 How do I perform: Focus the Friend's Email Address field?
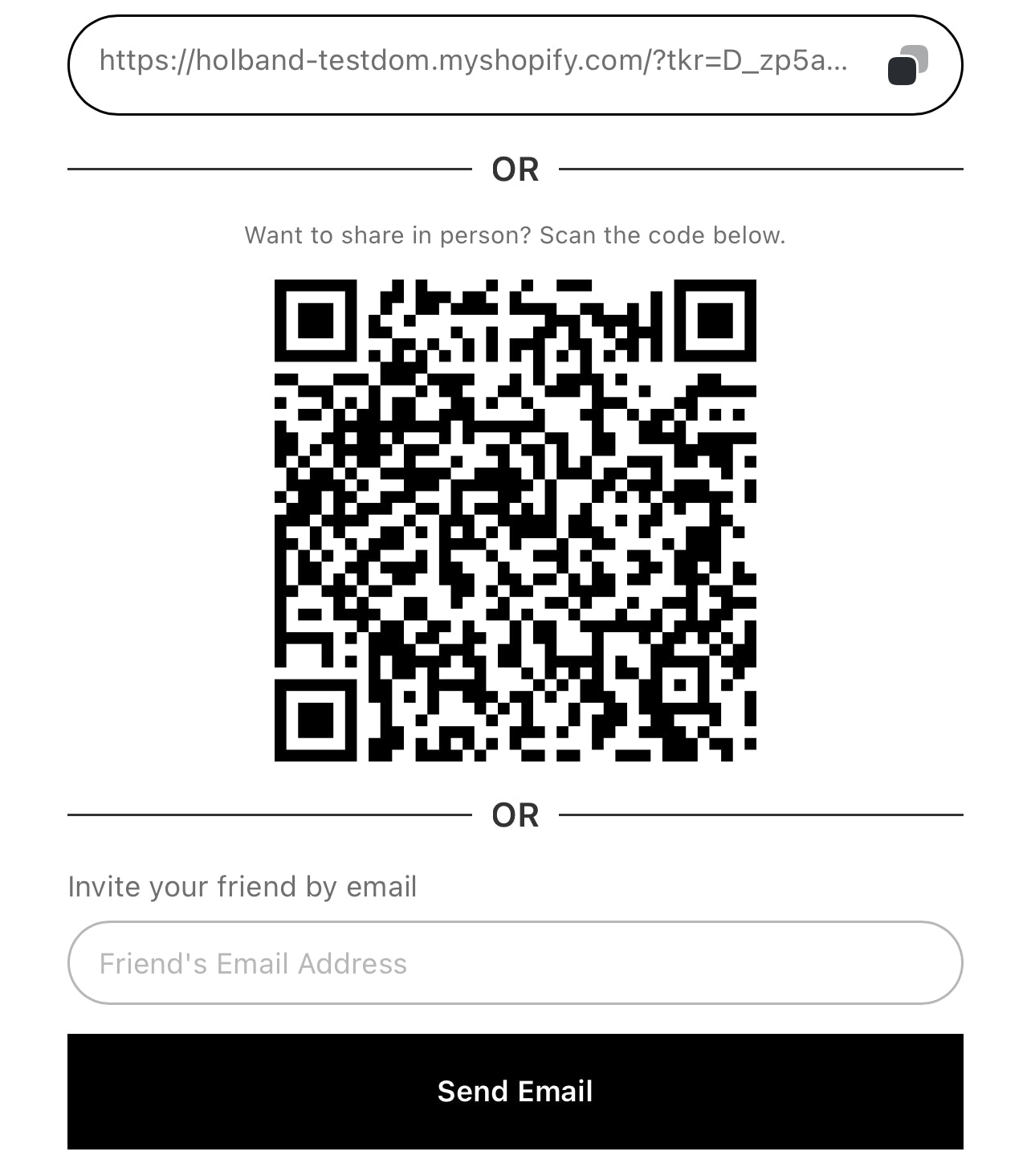(x=514, y=963)
